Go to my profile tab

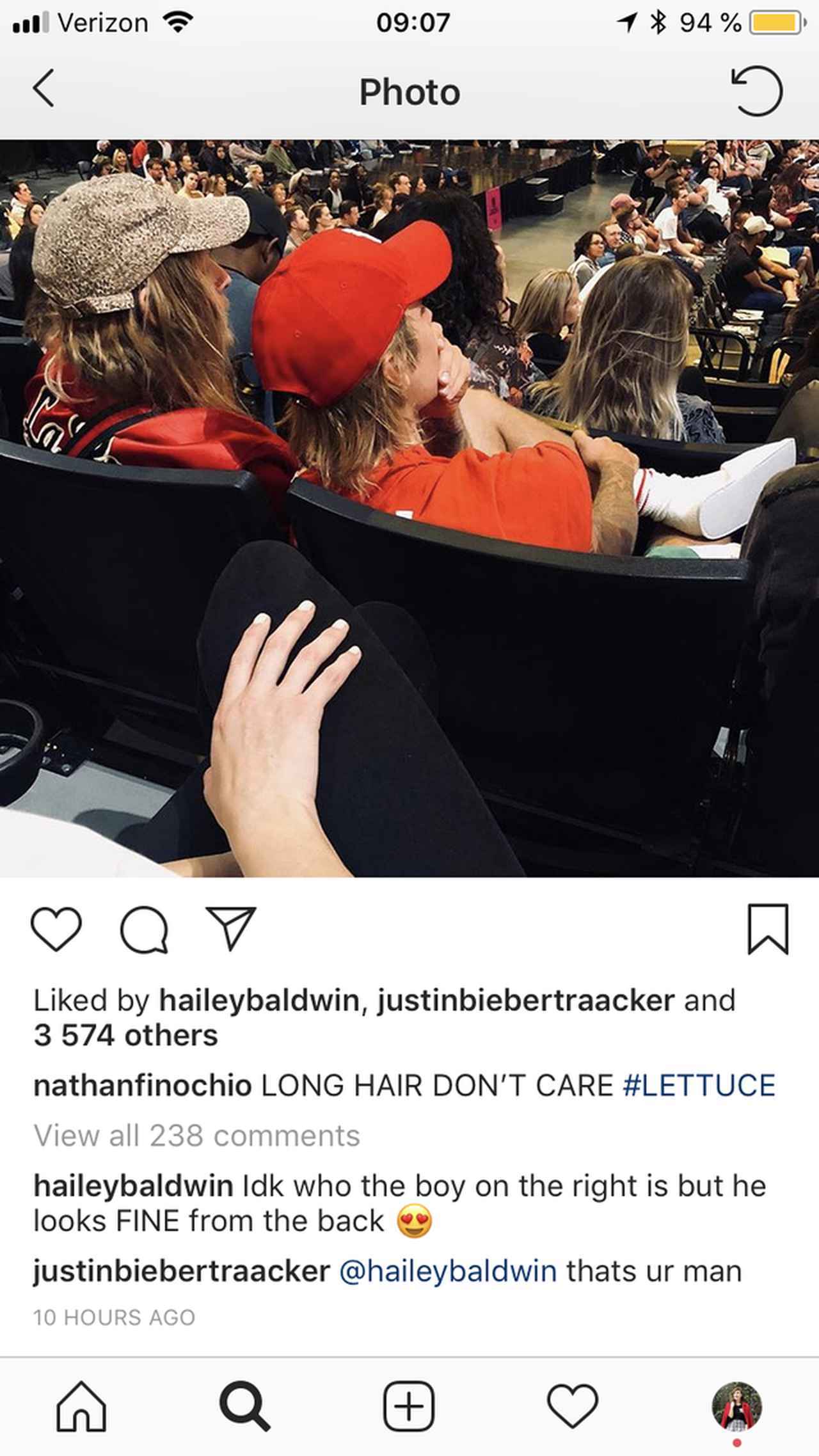tap(737, 1405)
